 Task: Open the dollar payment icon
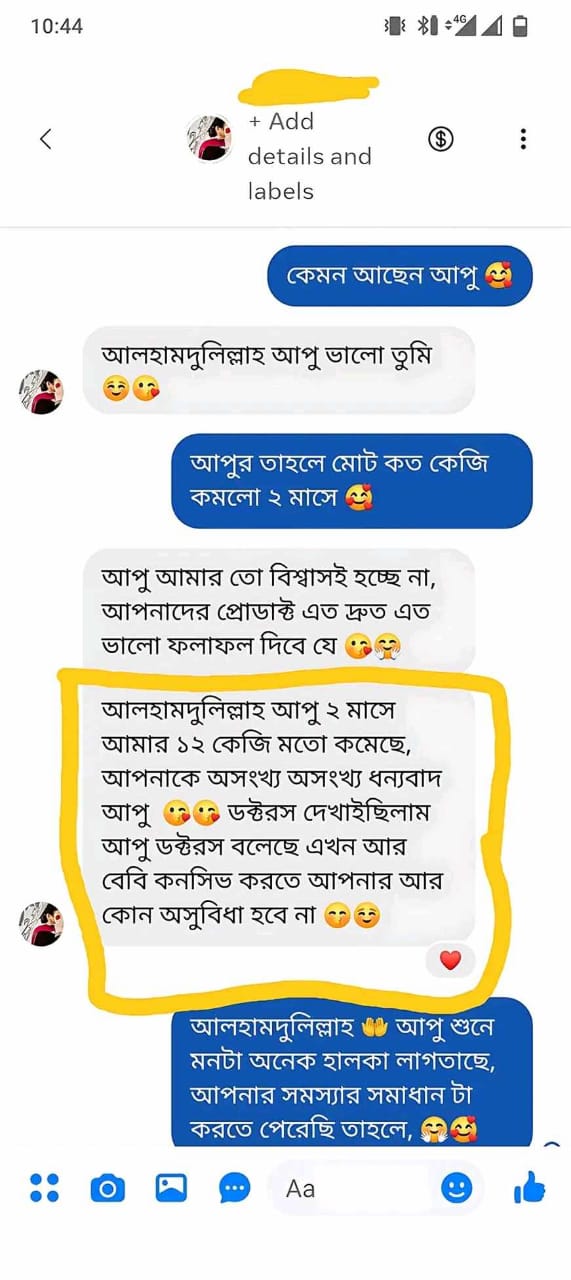pyautogui.click(x=441, y=139)
